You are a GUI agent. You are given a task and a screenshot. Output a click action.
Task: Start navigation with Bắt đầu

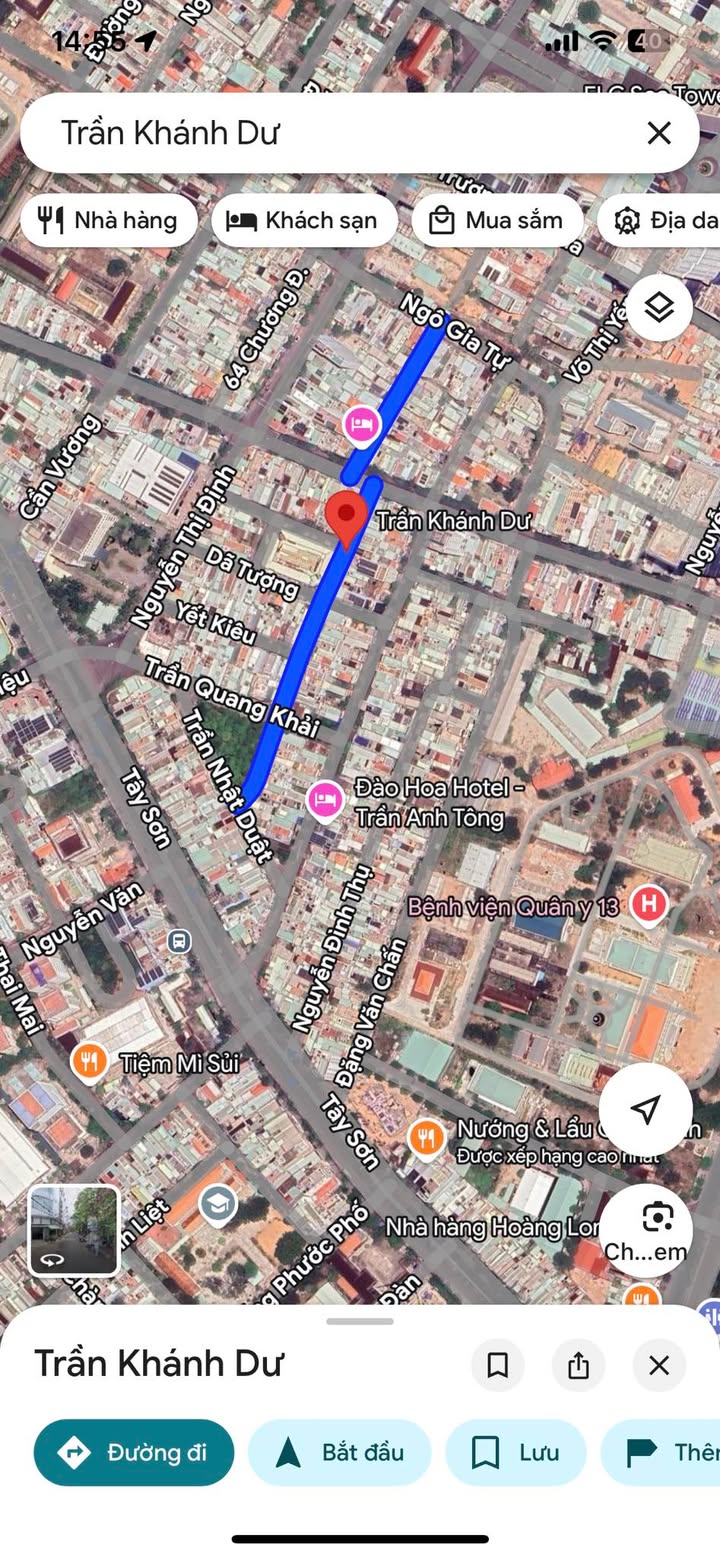point(340,1452)
